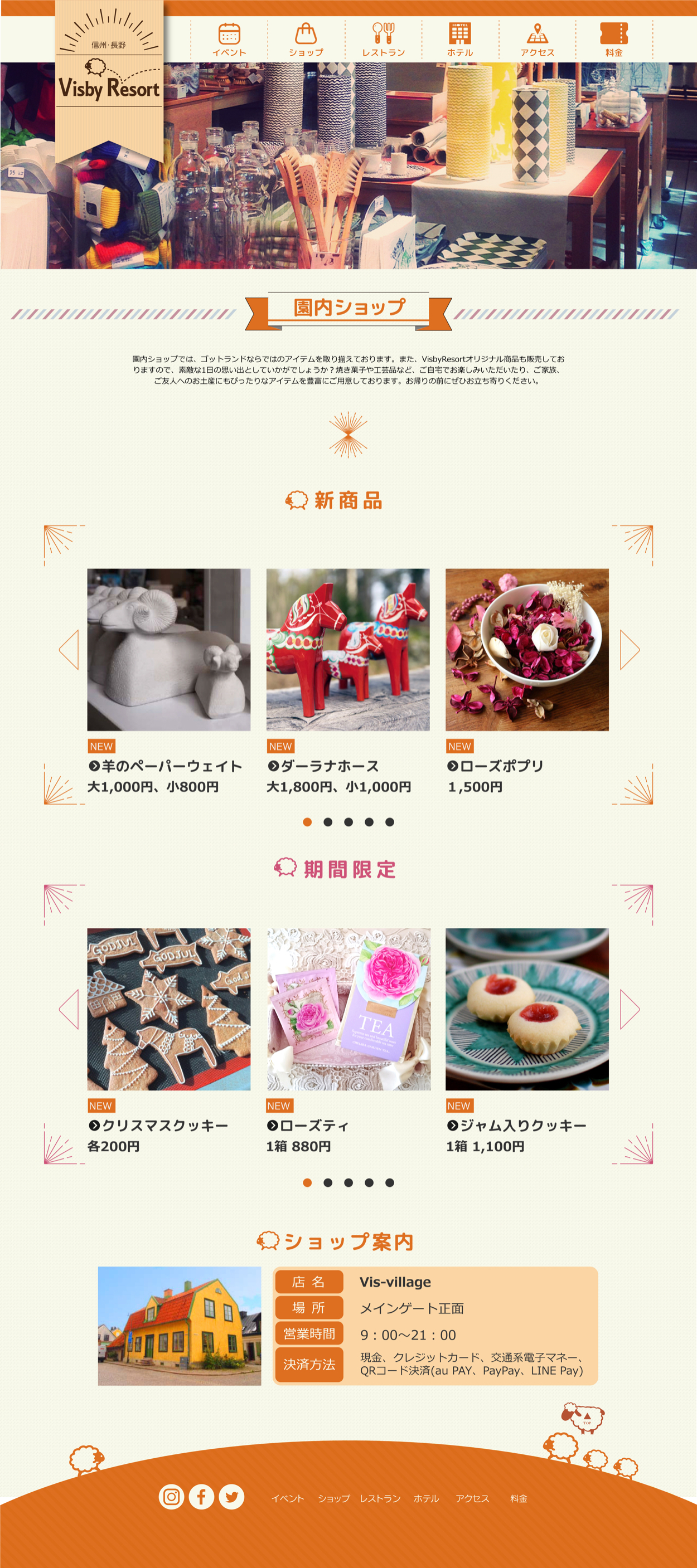
Task: View the ダーラナホース product
Action: [x=348, y=650]
